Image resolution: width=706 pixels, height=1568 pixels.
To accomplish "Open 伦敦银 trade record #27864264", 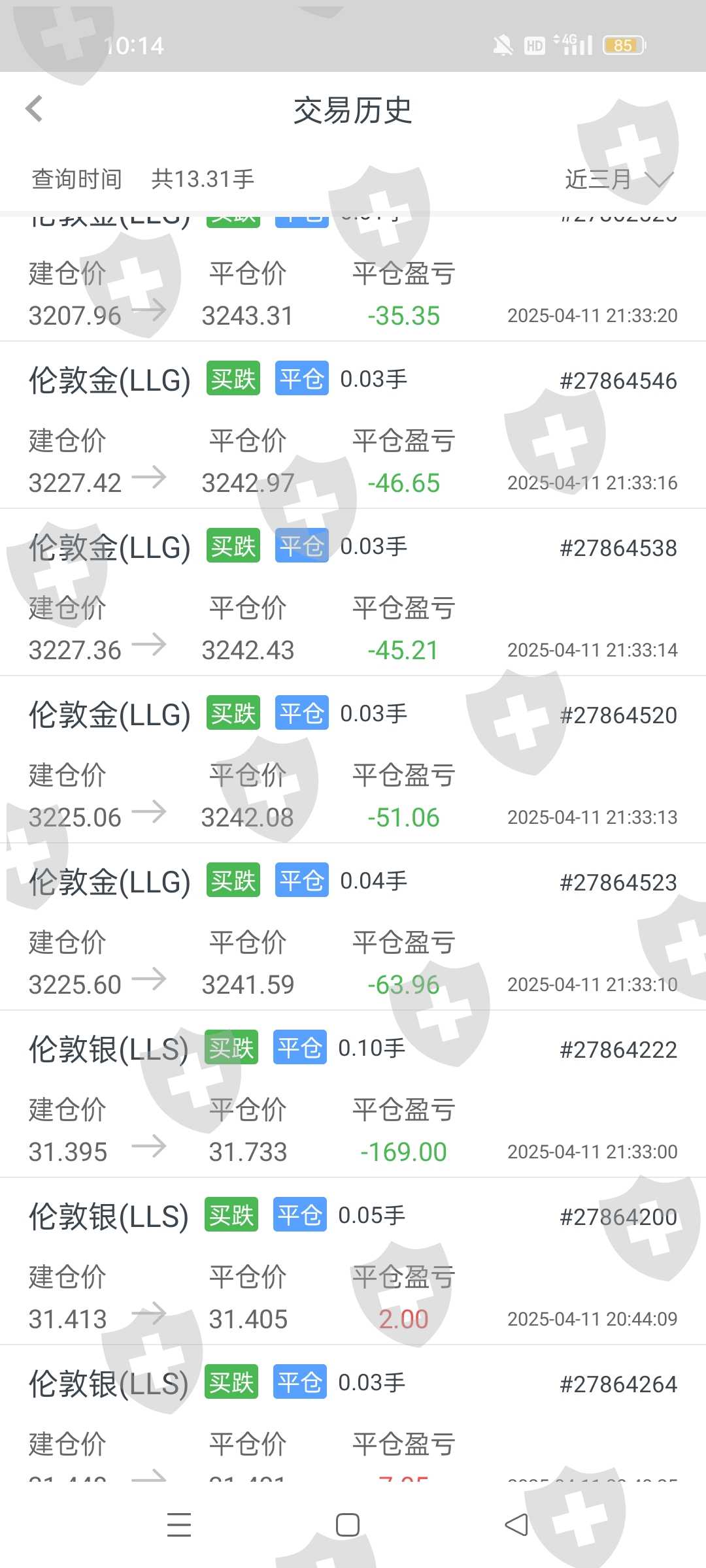I will tap(353, 1411).
